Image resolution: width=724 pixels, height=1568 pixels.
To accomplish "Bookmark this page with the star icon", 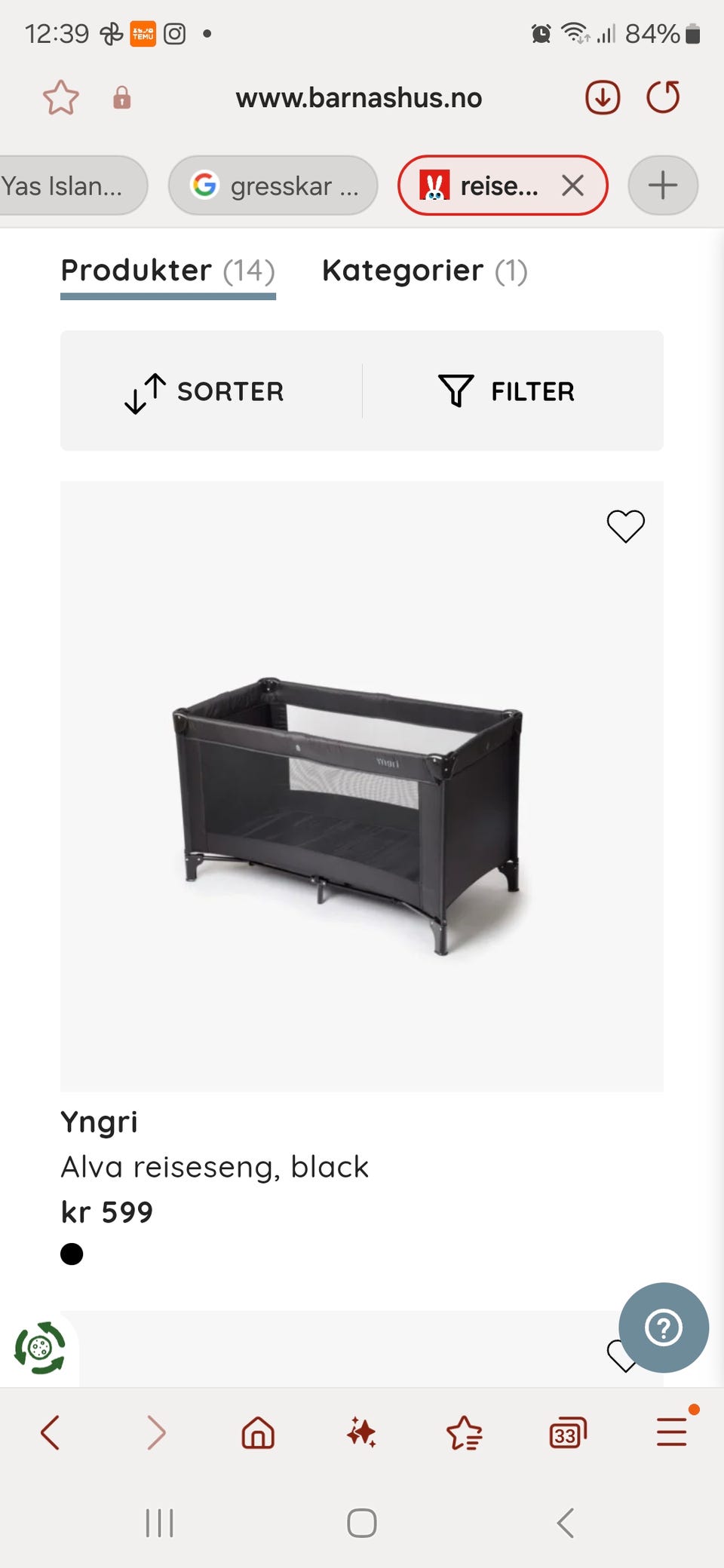I will (60, 98).
